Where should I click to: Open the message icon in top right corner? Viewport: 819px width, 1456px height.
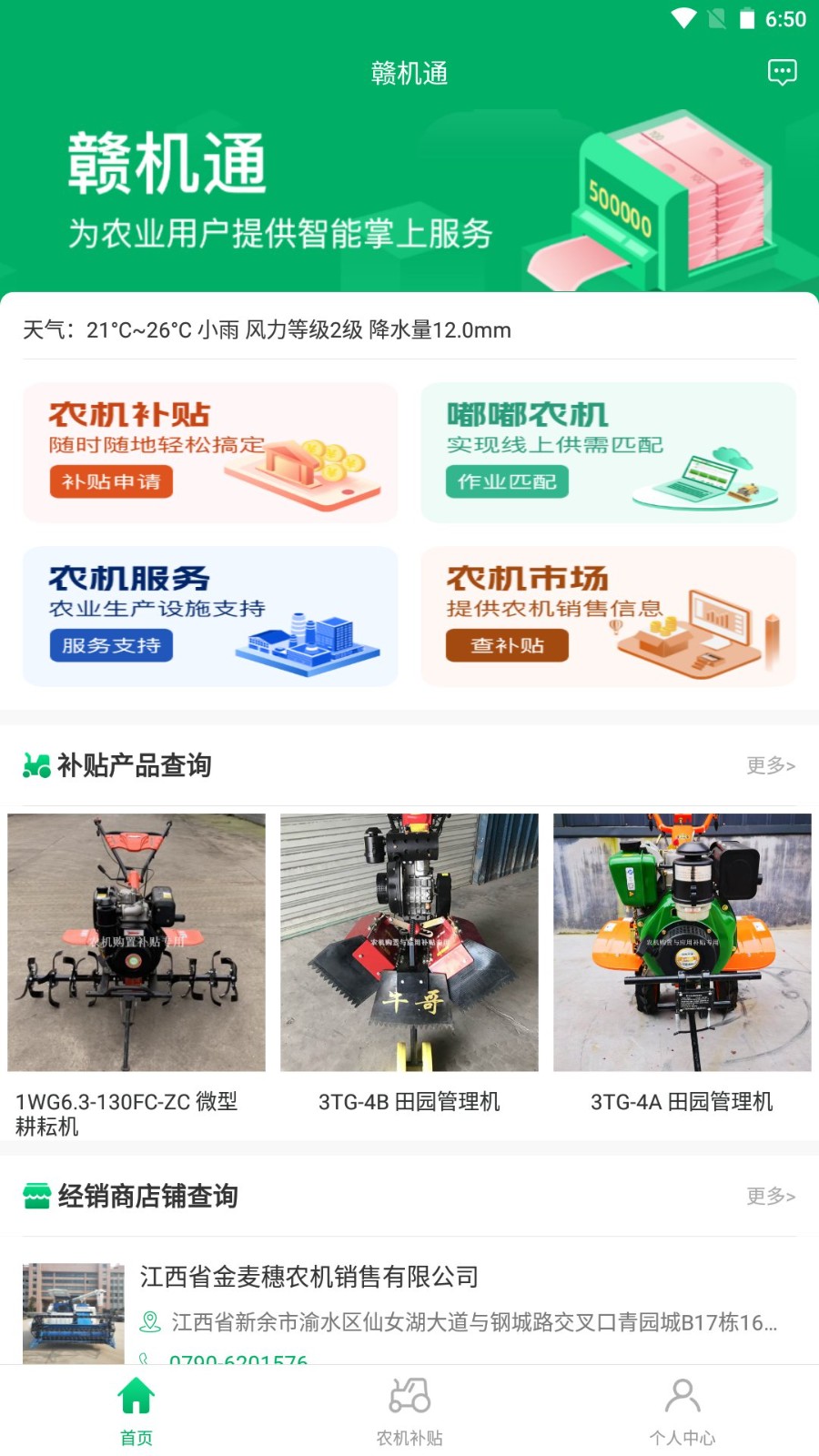point(784,72)
